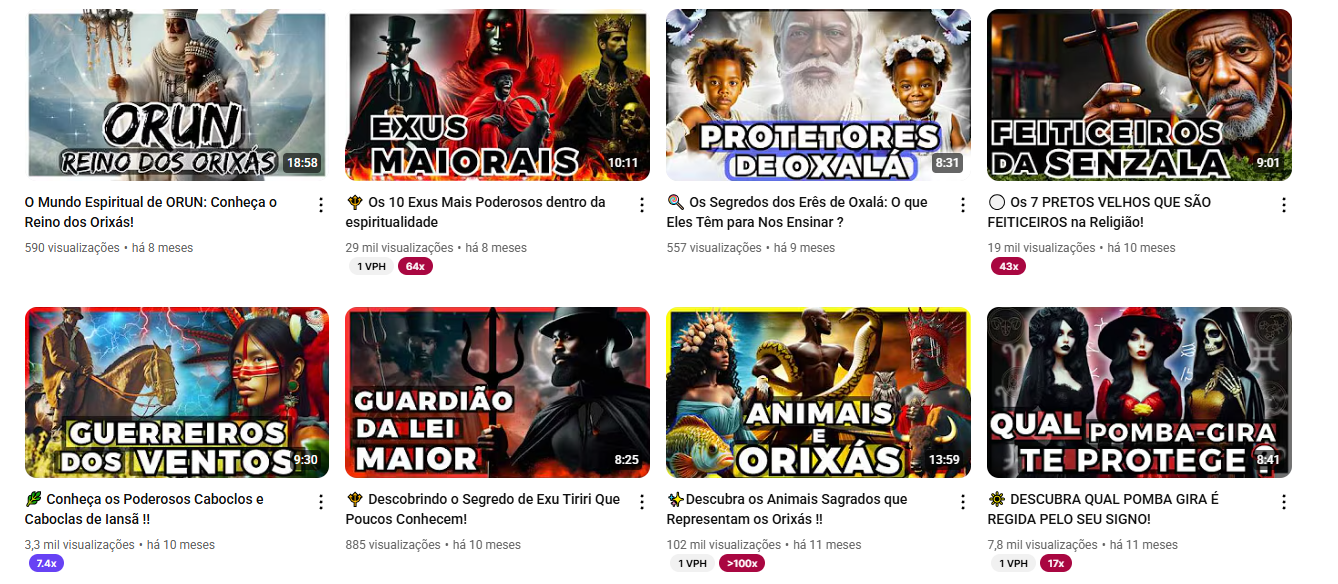Open options menu for 7 Pretos Velhos video
Viewport: 1338px width, 584px height.
coord(1284,205)
